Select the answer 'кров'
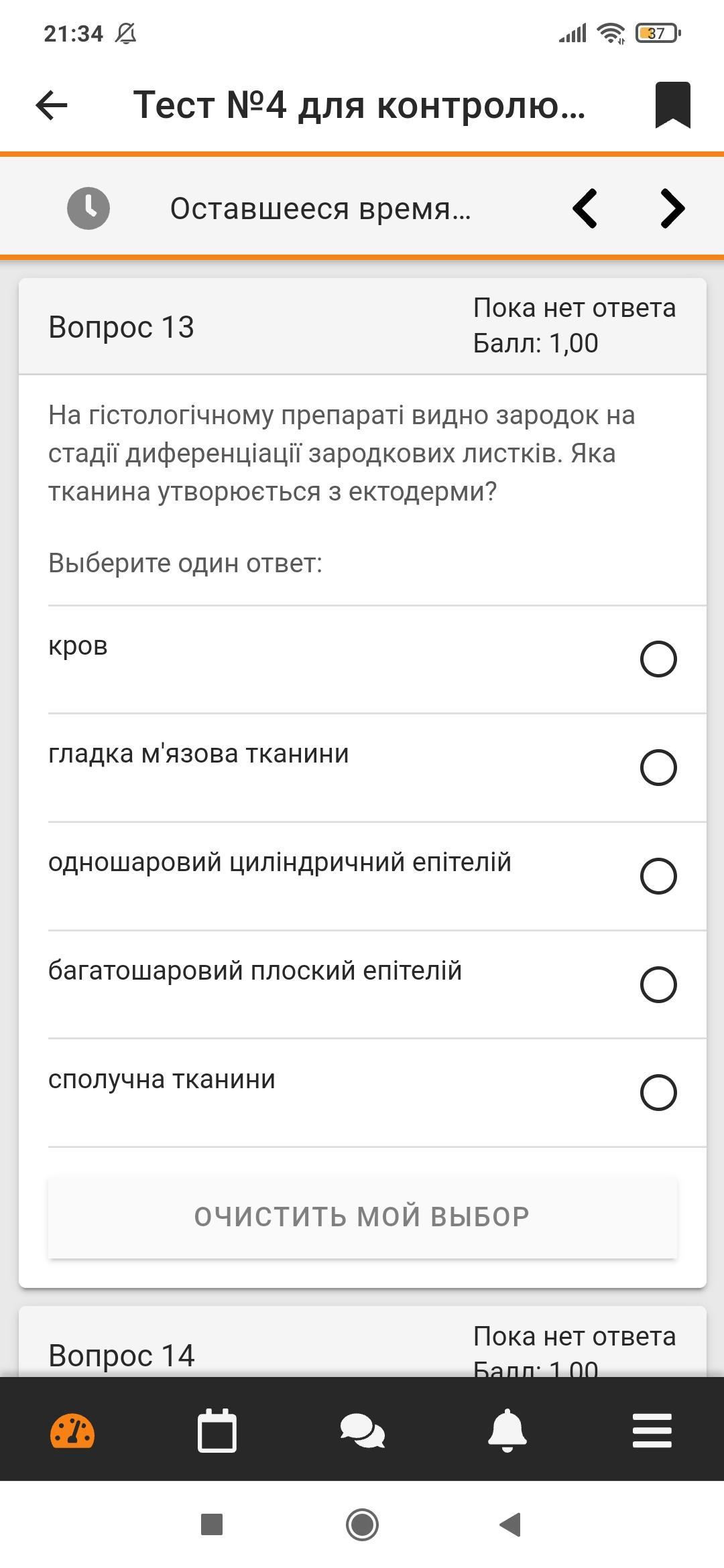 (658, 659)
